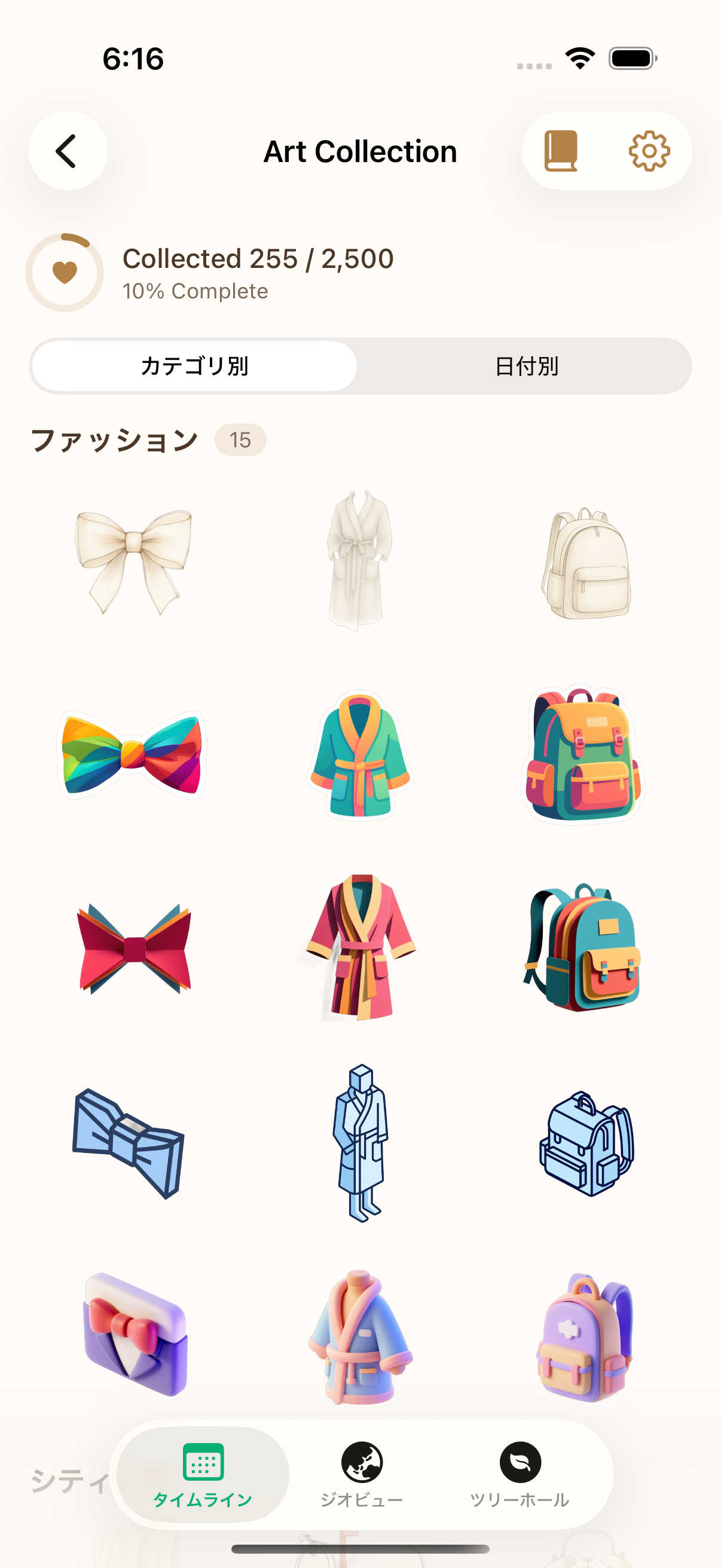
Task: Open the cream ribbon bow artwork
Action: (134, 560)
